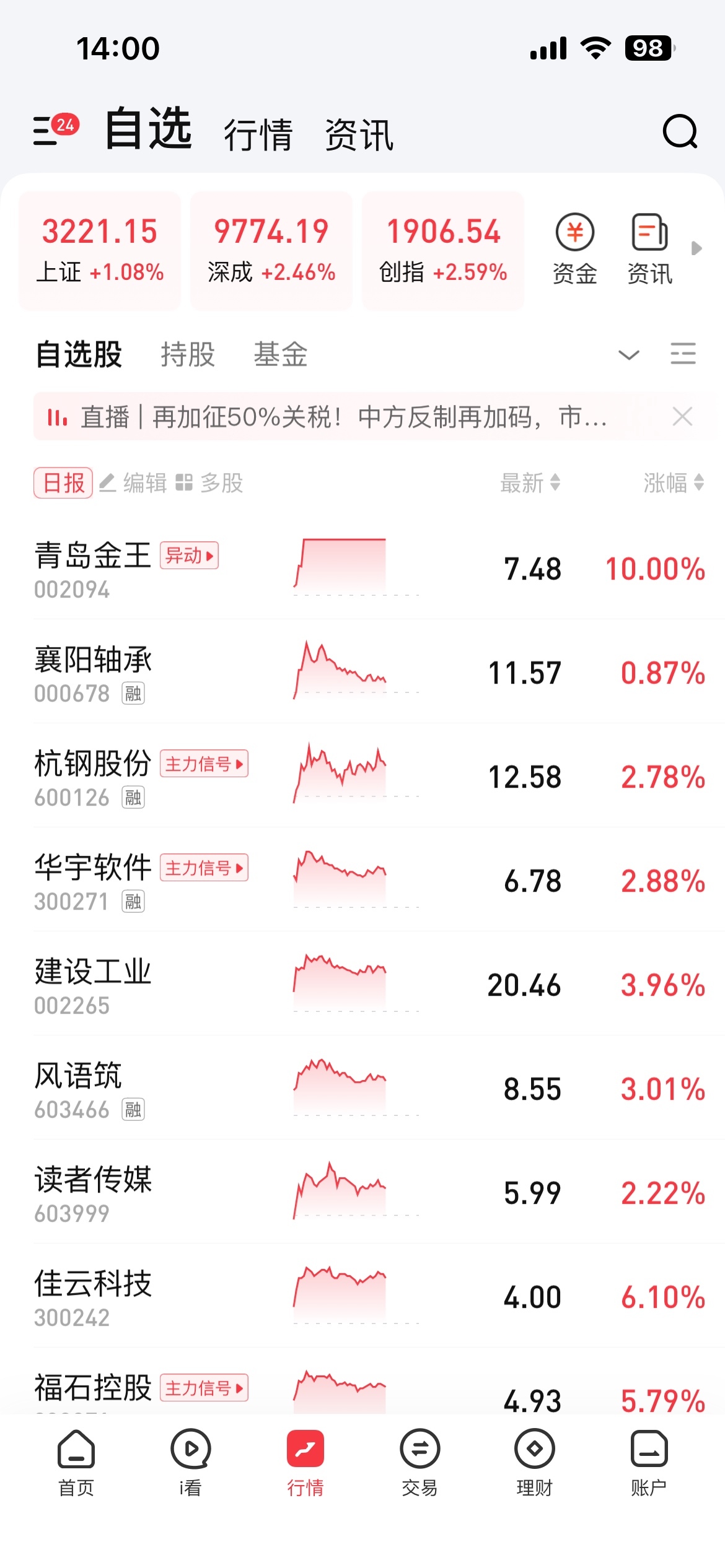Tap the 资金 shortcut icon
Screen dimensions: 725x1568
[574, 248]
